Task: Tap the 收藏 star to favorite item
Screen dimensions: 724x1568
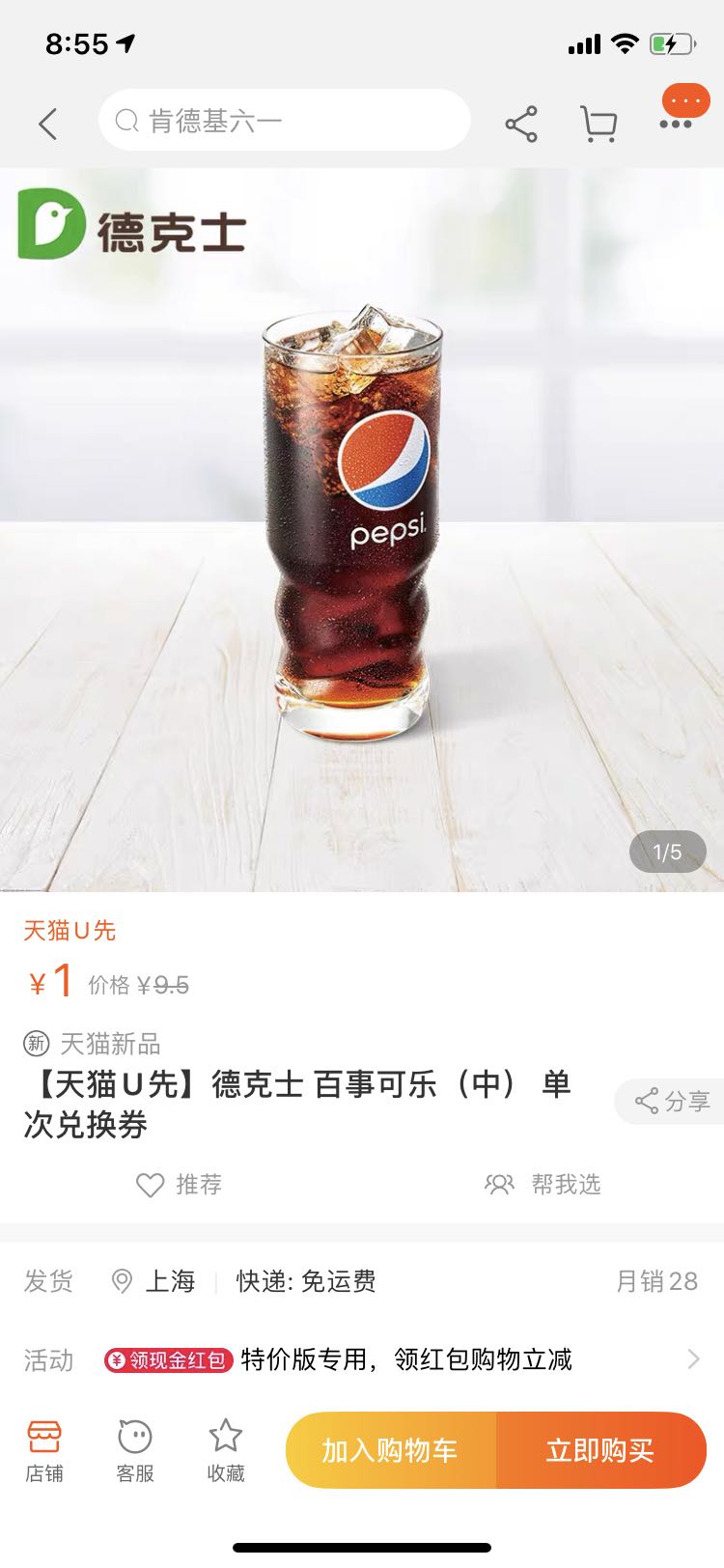Action: 225,1448
